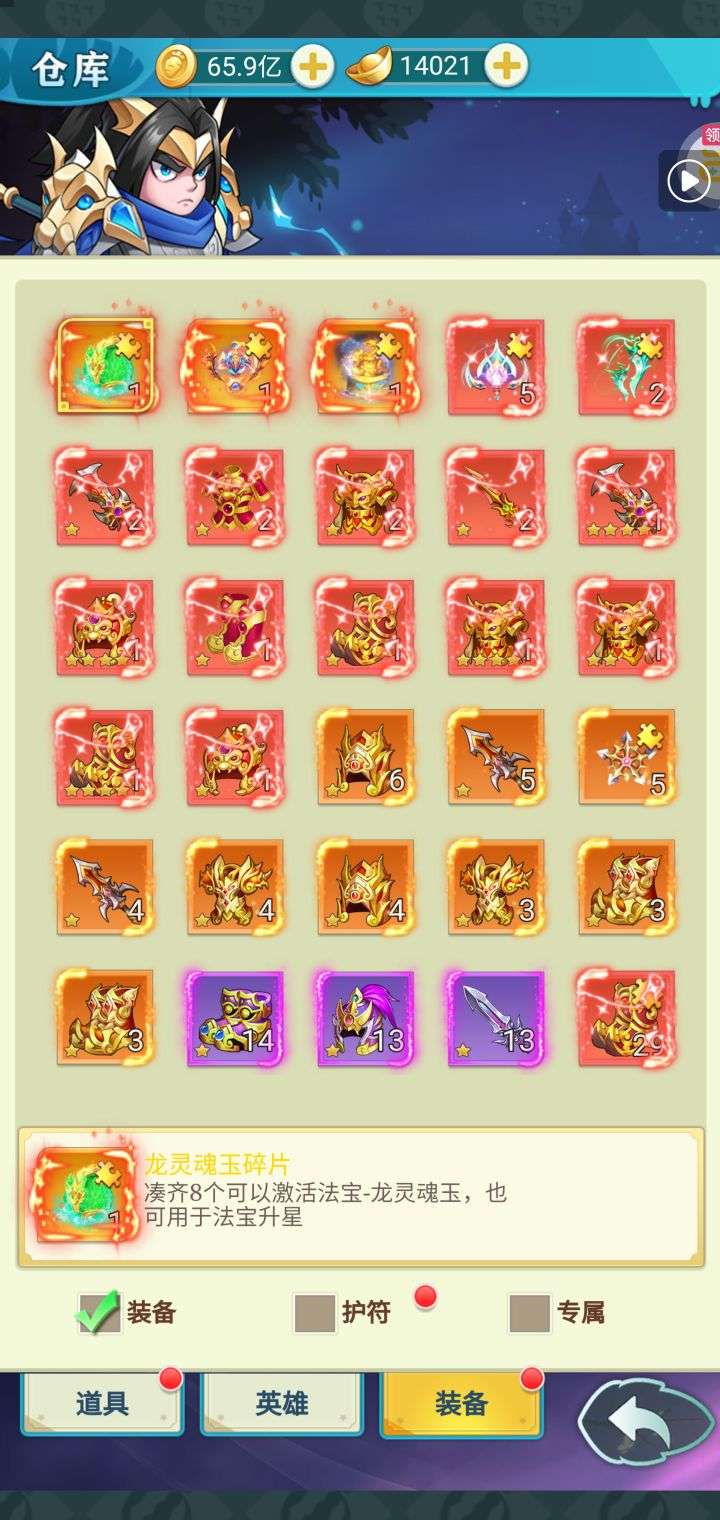720x1520 pixels.
Task: Play the video reward icon
Action: tap(689, 181)
